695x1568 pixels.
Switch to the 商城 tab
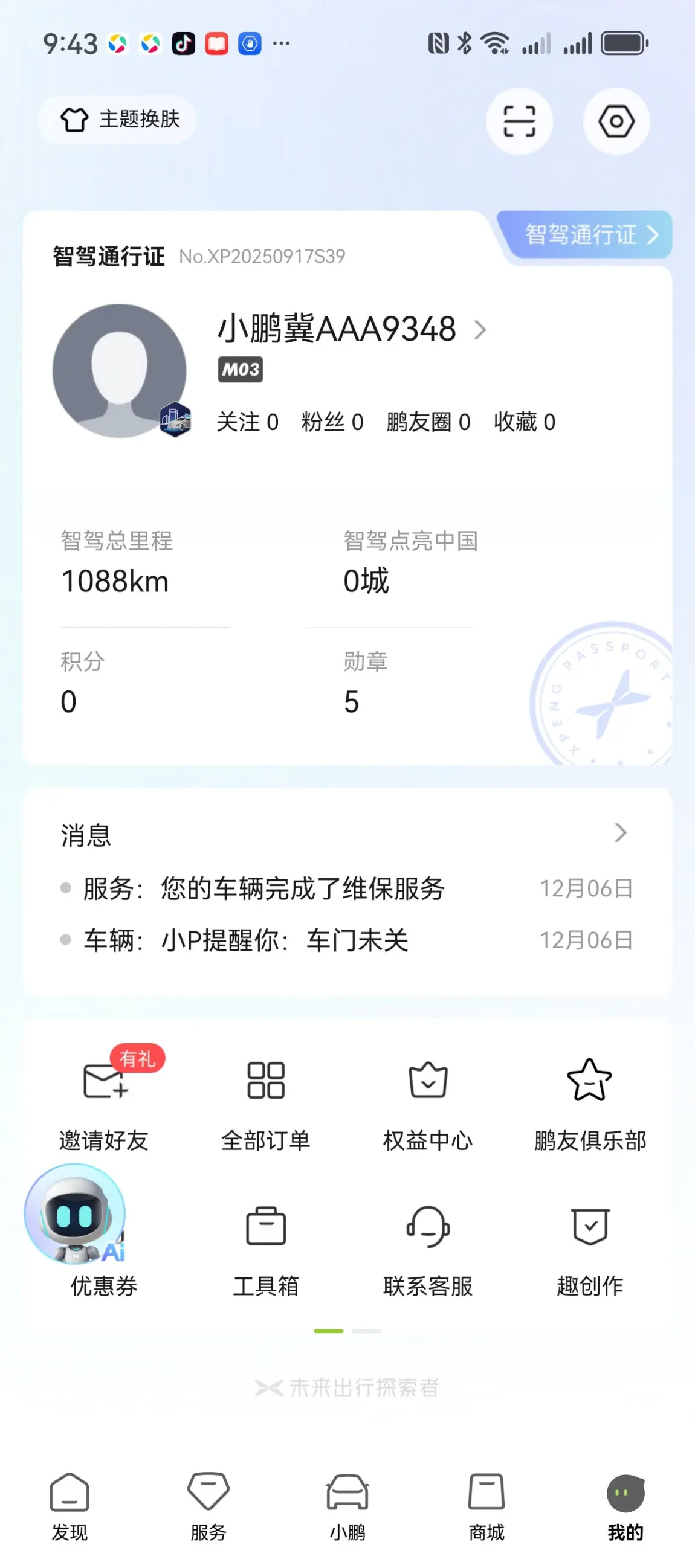click(486, 1506)
